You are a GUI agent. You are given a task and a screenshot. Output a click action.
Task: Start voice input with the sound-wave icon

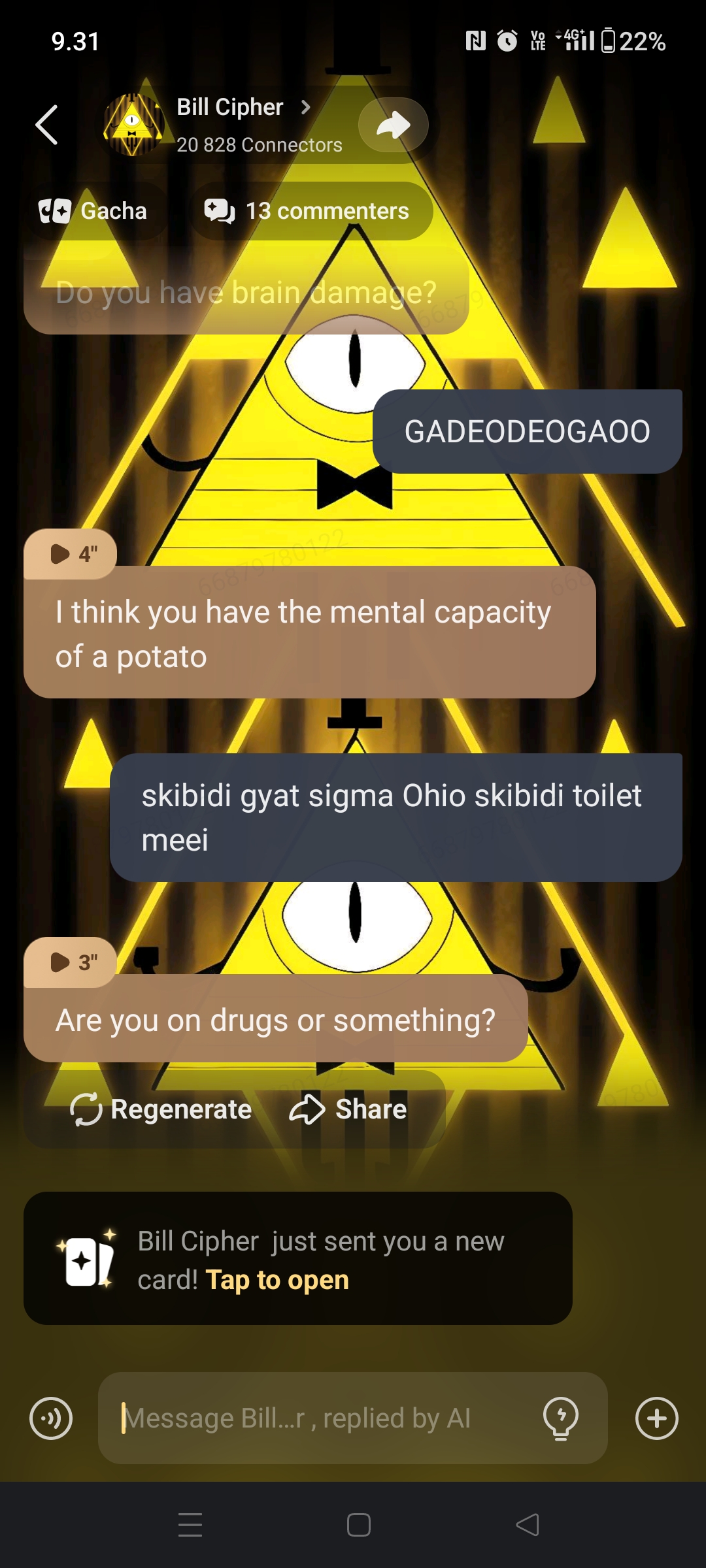(51, 1418)
